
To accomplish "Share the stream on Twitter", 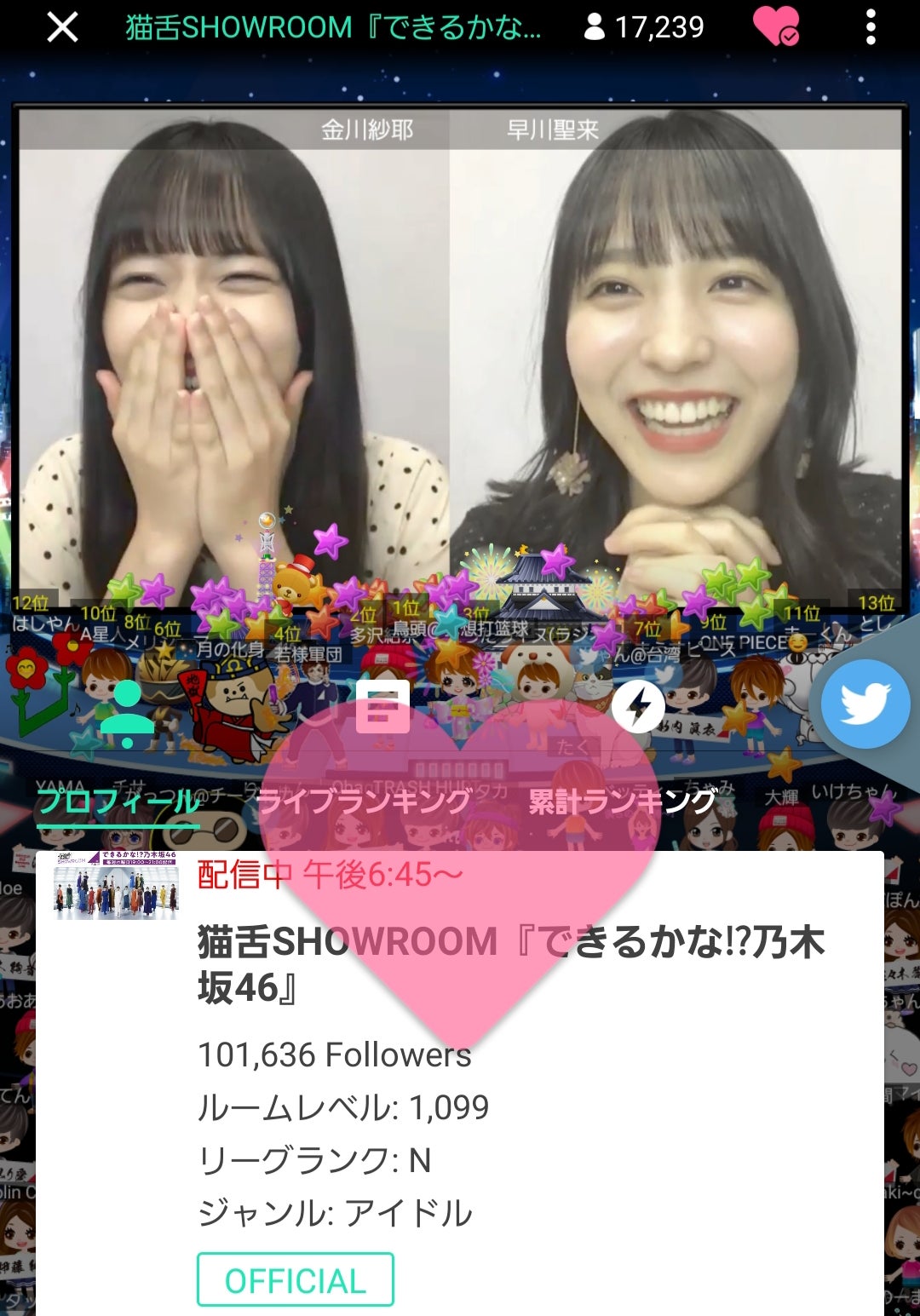I will click(x=865, y=704).
